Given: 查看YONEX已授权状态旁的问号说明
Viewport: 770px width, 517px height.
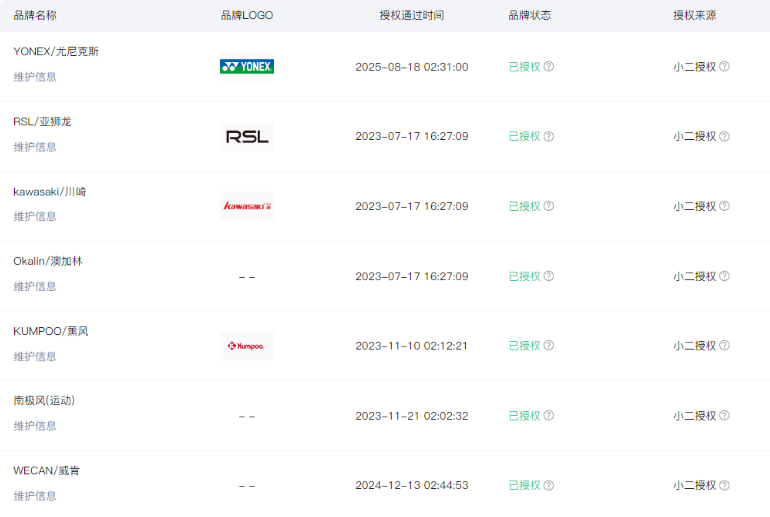Looking at the screenshot, I should tap(549, 67).
